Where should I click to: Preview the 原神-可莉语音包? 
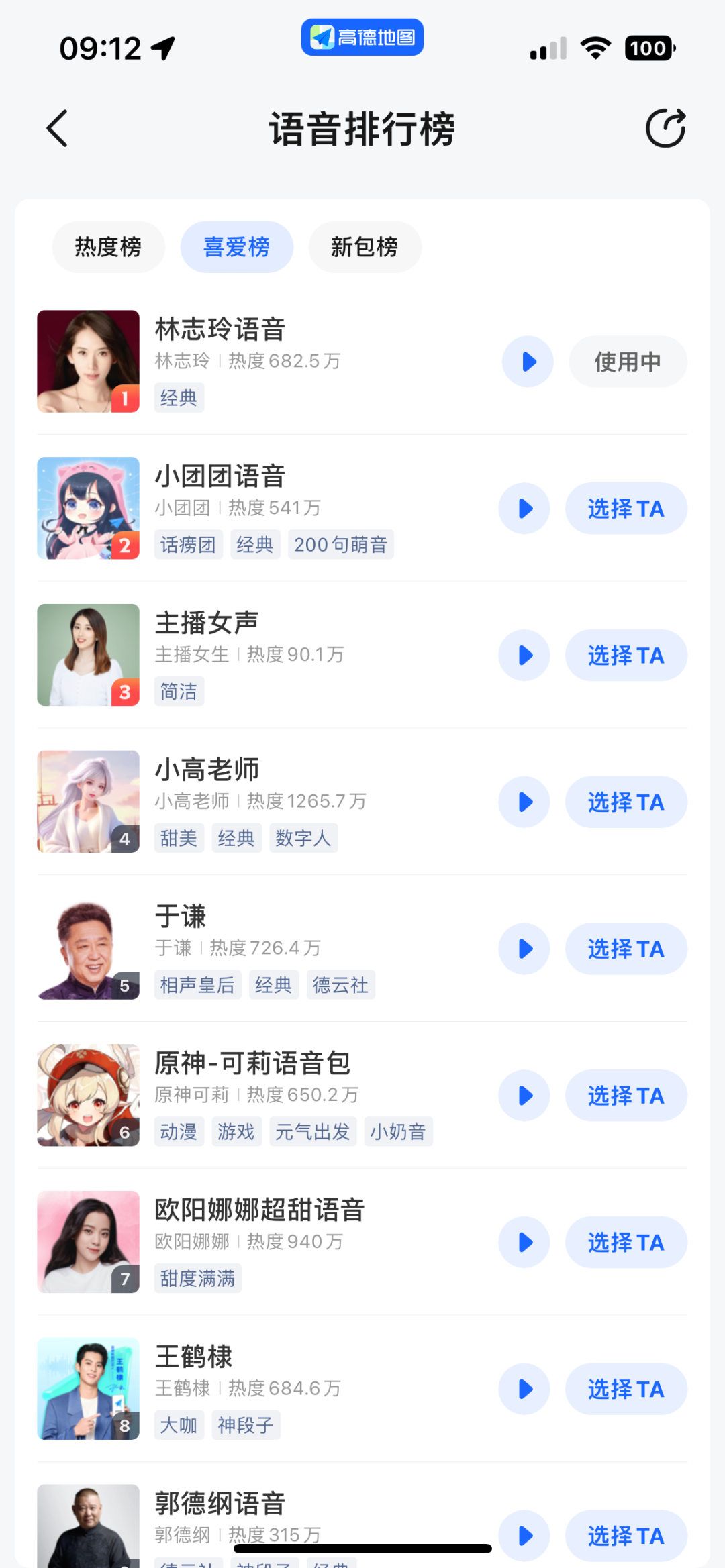click(524, 1096)
